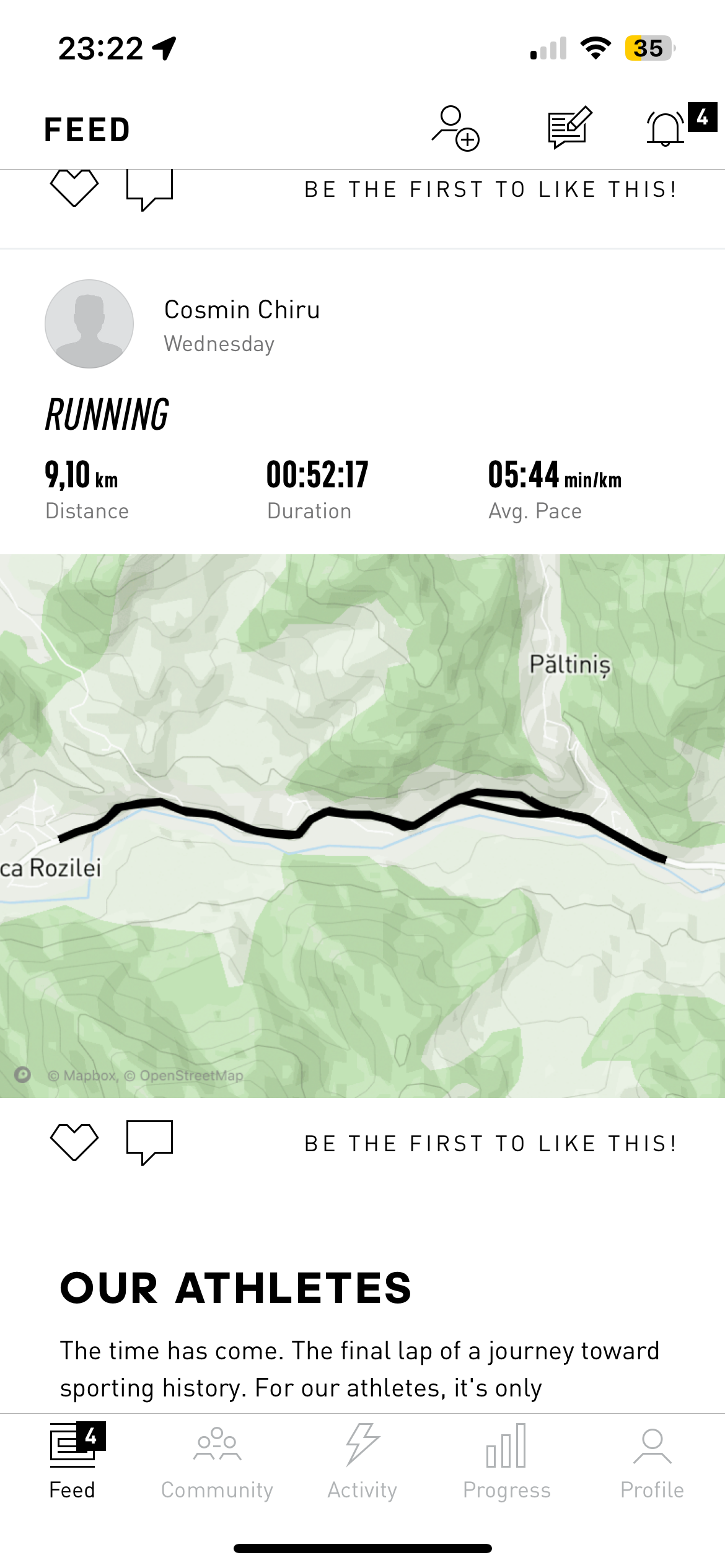
Task: Like the previous post above Cosmin's
Action: click(x=74, y=188)
